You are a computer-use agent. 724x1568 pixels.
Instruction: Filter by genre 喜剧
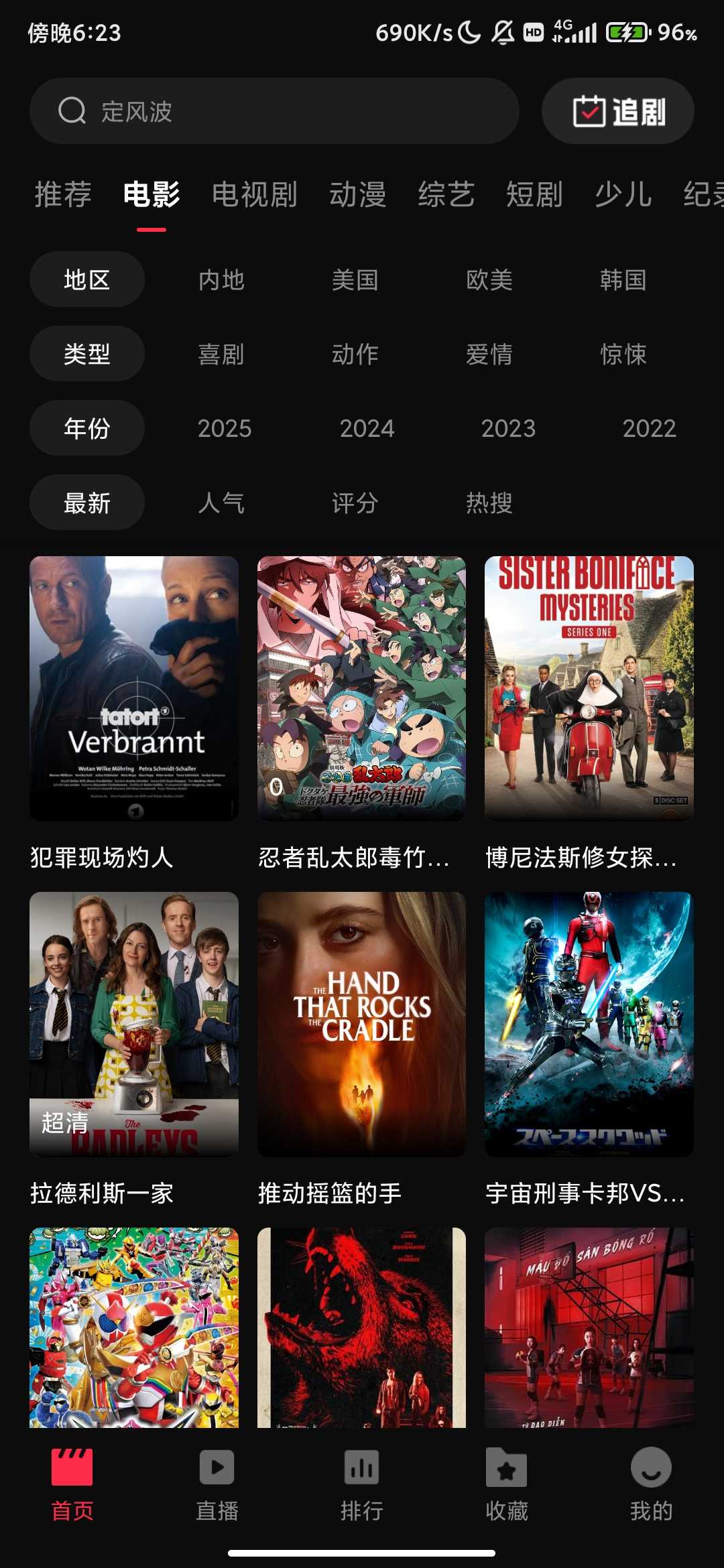221,354
